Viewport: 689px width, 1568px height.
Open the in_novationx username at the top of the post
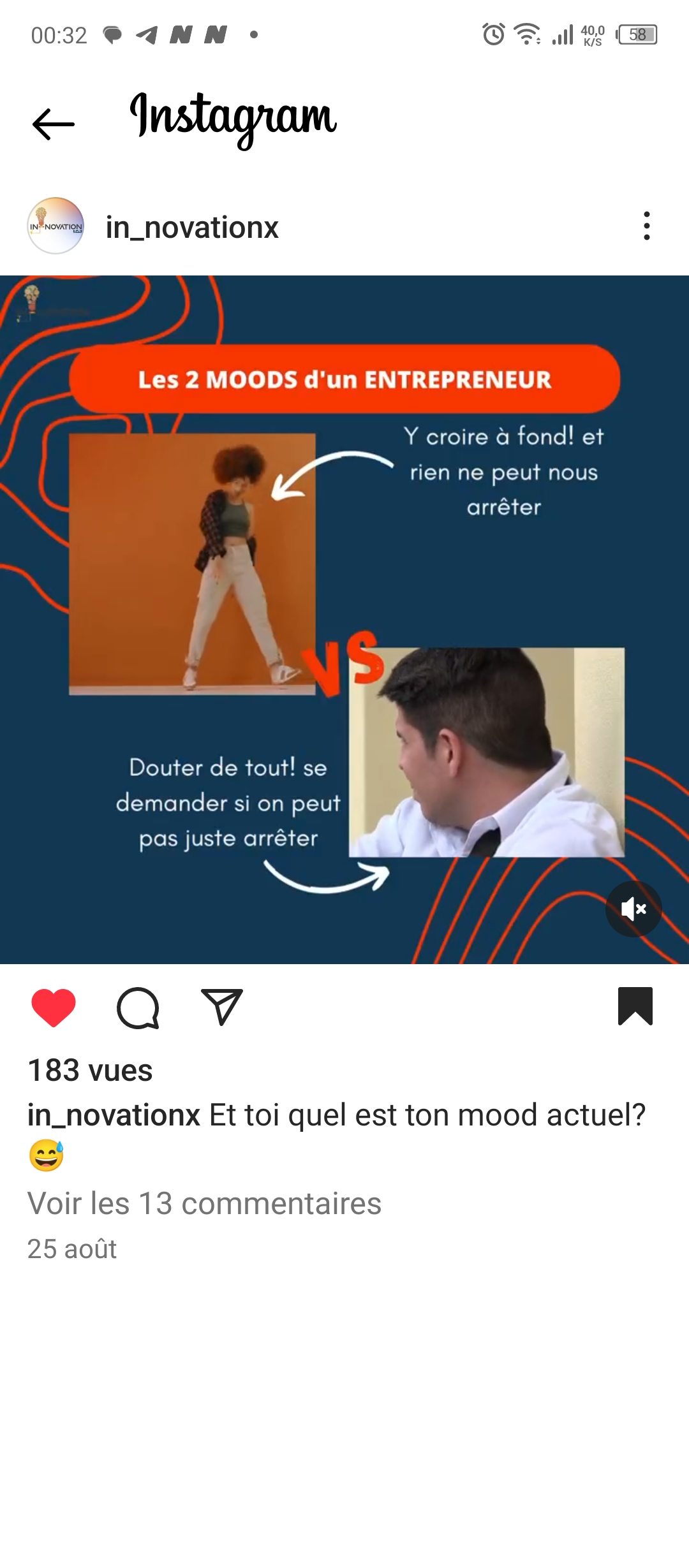point(192,227)
